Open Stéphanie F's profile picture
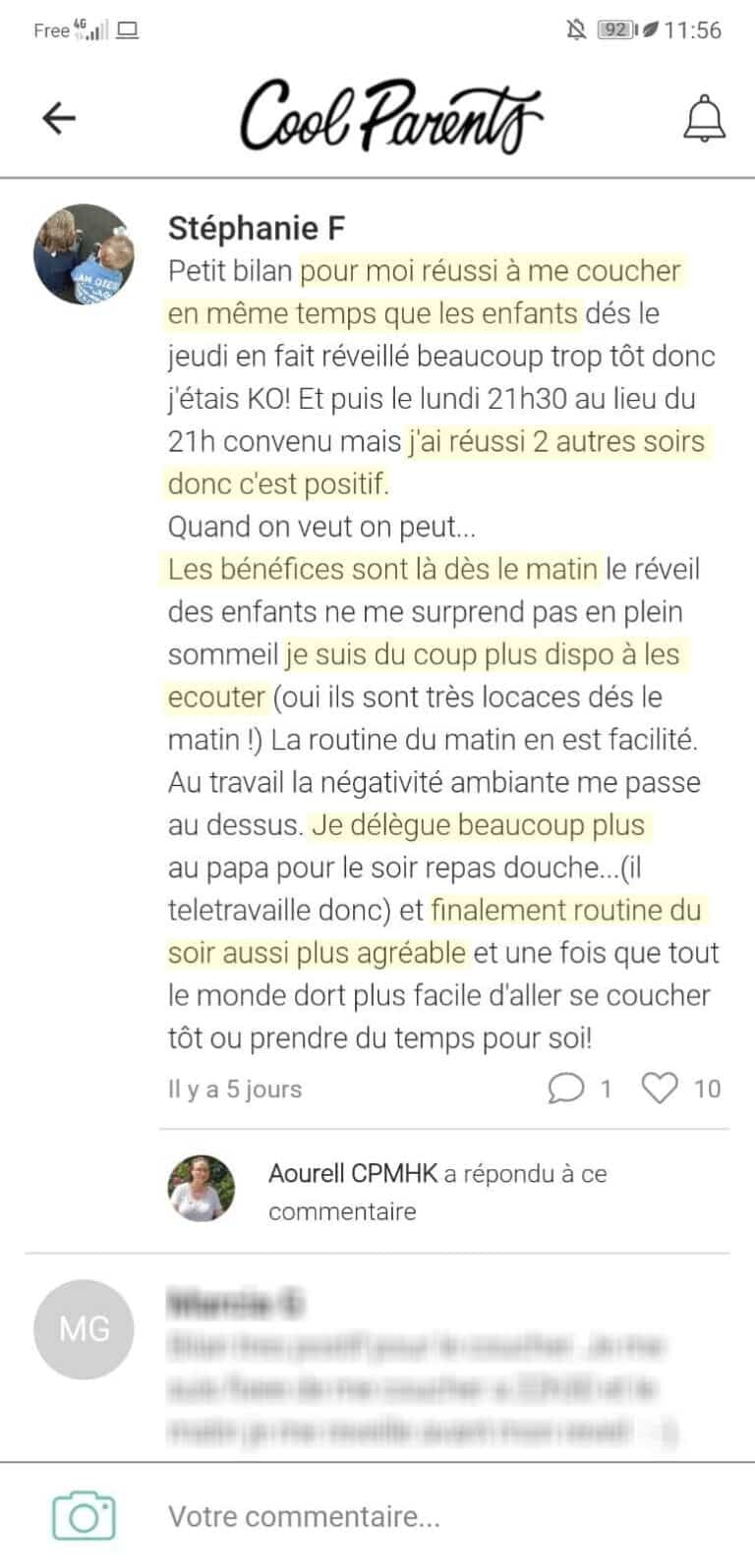This screenshot has height=1568, width=755. pos(84,254)
